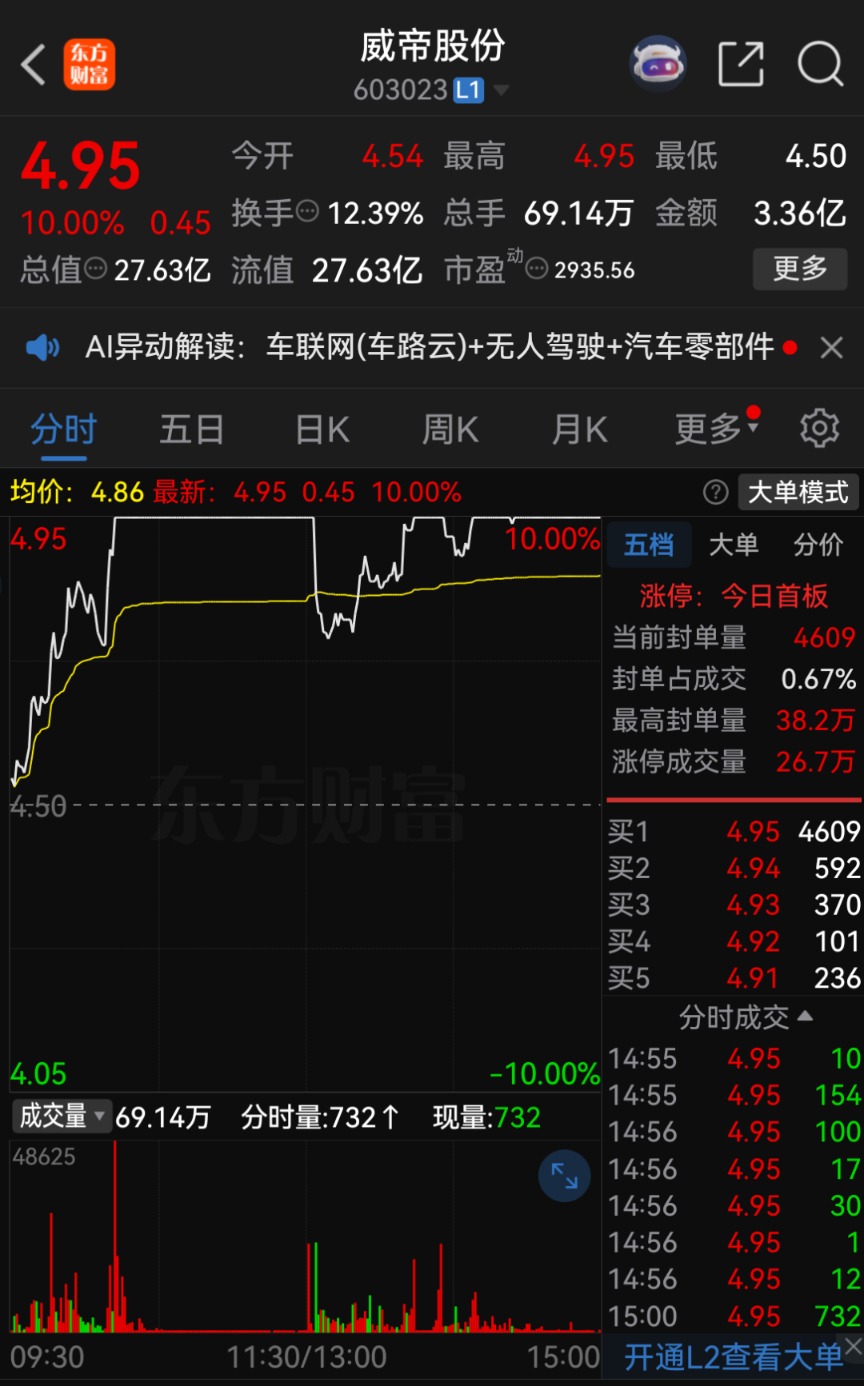Open stock search
The width and height of the screenshot is (864, 1386).
click(x=820, y=65)
